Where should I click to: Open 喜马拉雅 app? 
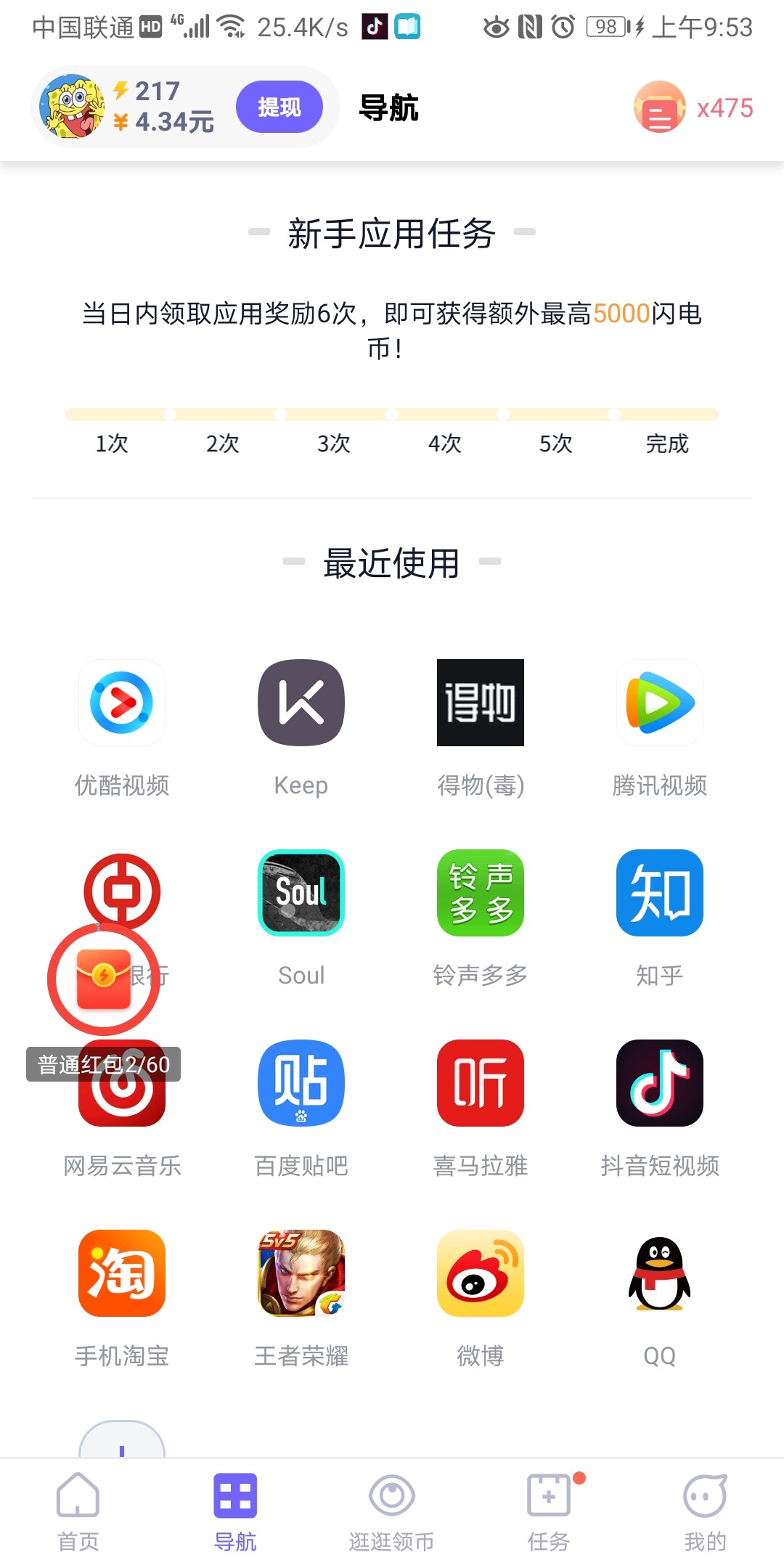point(480,1083)
